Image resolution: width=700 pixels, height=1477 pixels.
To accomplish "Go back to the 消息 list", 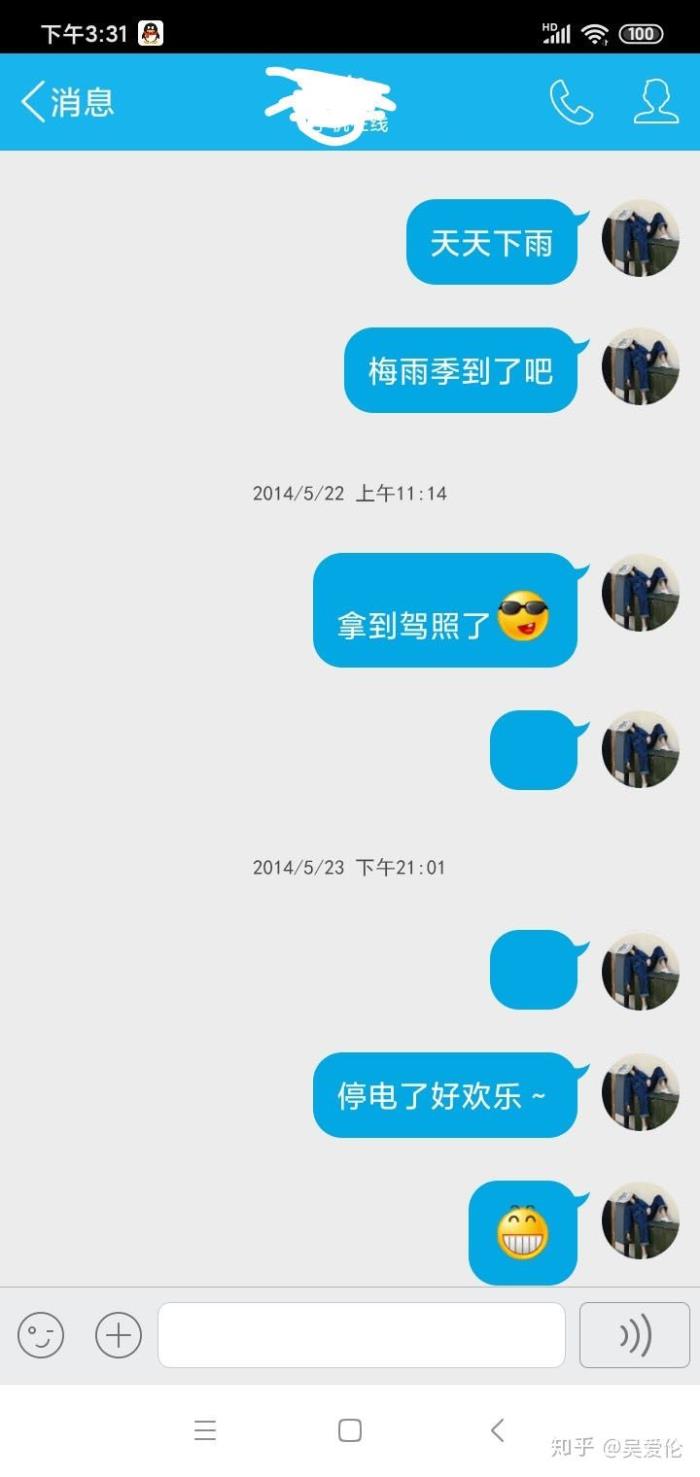I will (x=66, y=102).
